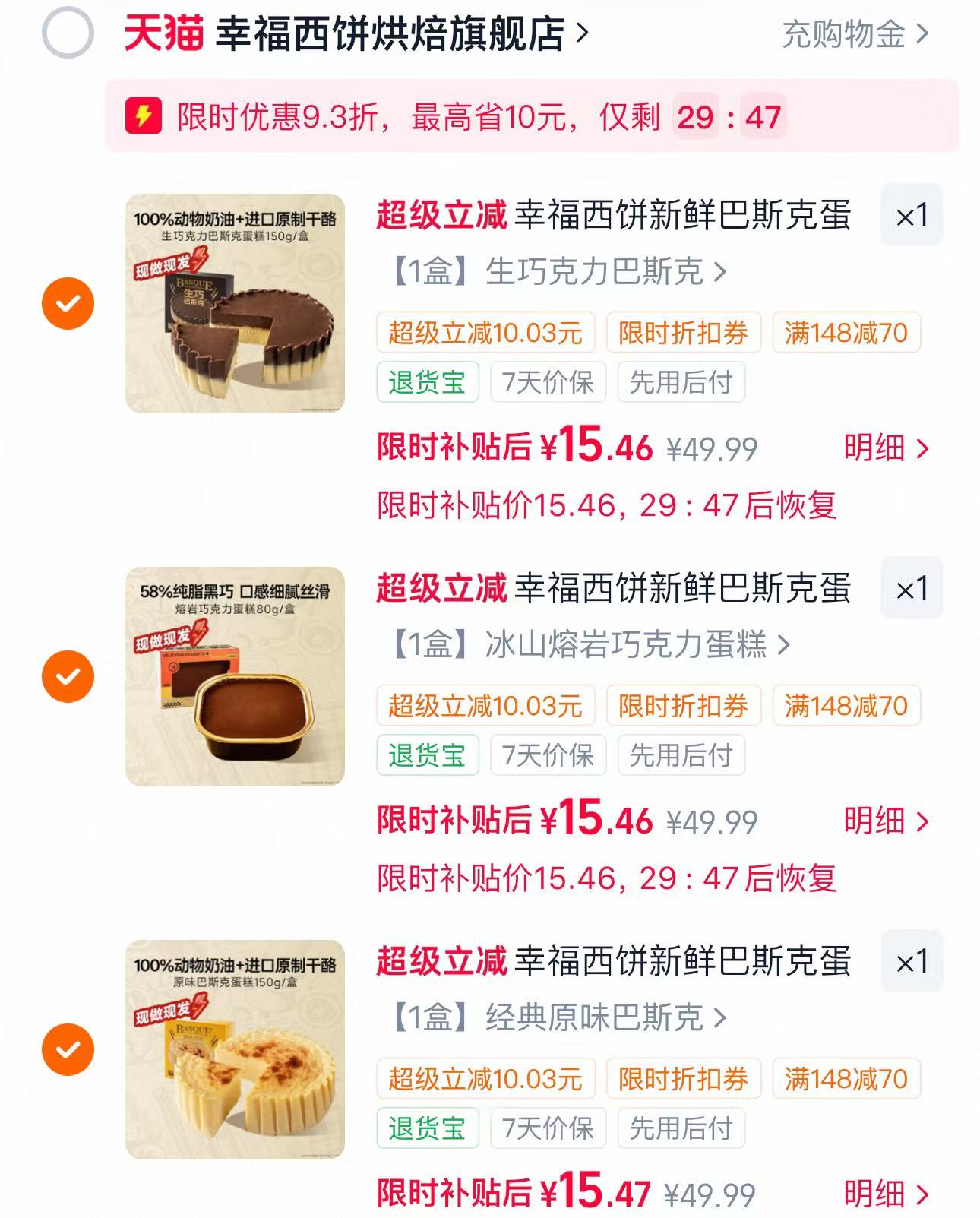Change variant 【1盒】冰山熔岩巧克力蛋糕
This screenshot has height=1218, width=980.
tap(589, 644)
